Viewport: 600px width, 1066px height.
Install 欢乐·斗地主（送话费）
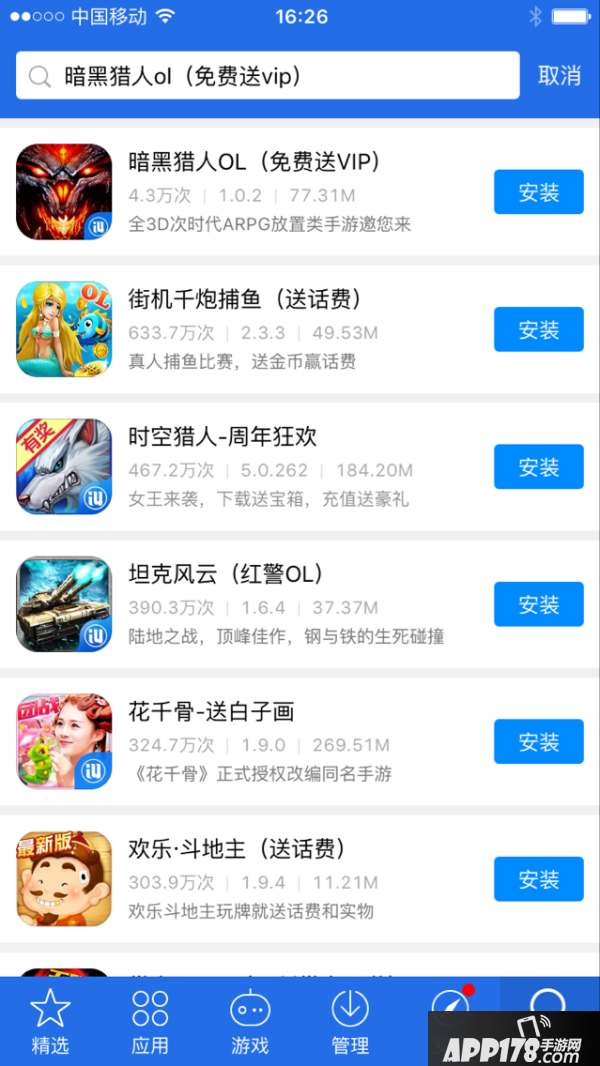pyautogui.click(x=538, y=879)
